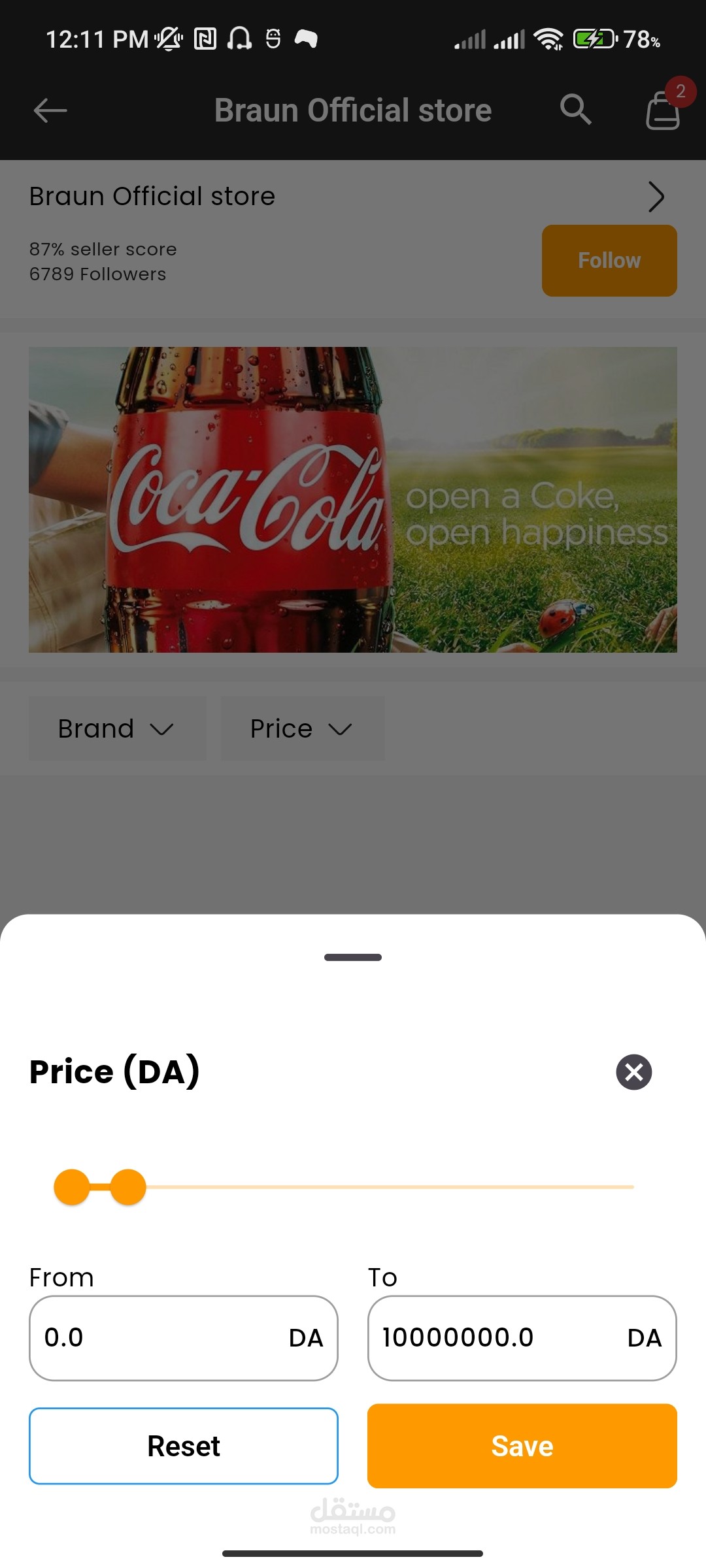
Task: Follow Braun Official store
Action: coord(609,261)
